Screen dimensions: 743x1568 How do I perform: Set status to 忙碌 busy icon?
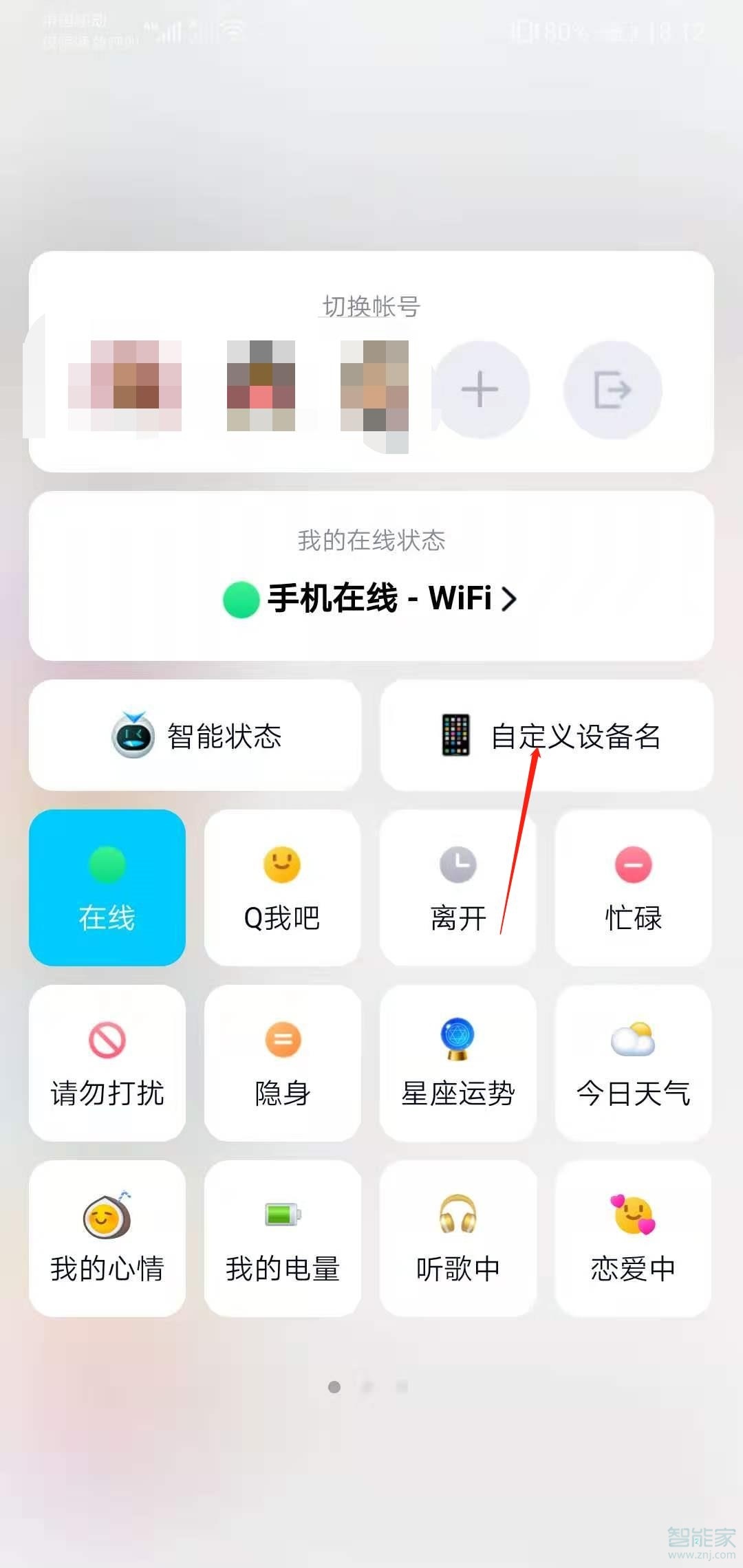tap(632, 887)
